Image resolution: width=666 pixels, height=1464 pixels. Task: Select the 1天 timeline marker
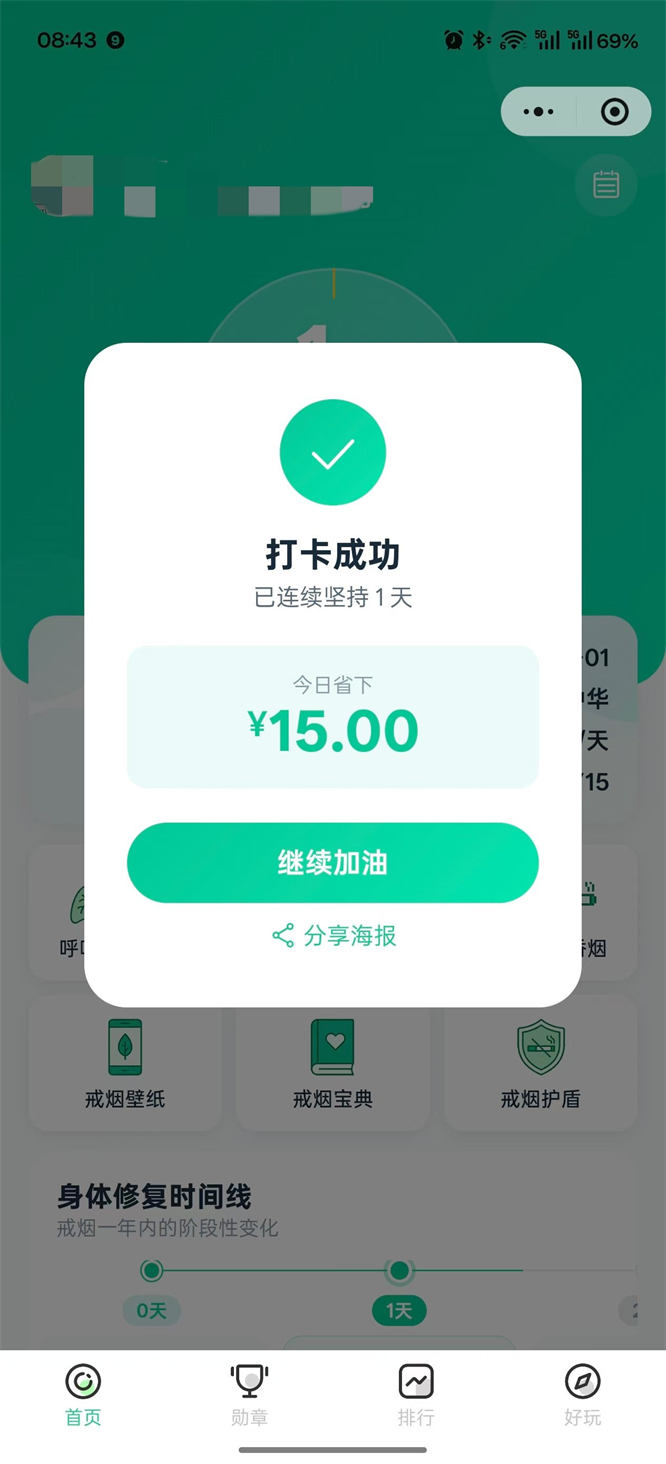399,1271
